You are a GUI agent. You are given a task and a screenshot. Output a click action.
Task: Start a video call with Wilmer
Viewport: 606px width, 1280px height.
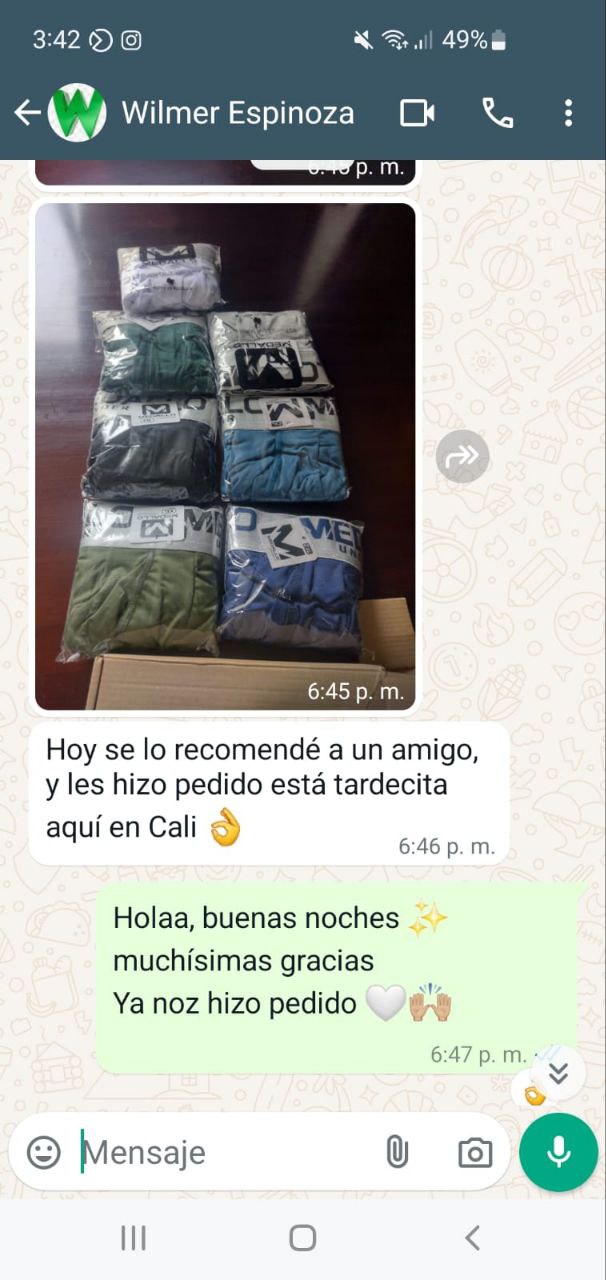[417, 113]
